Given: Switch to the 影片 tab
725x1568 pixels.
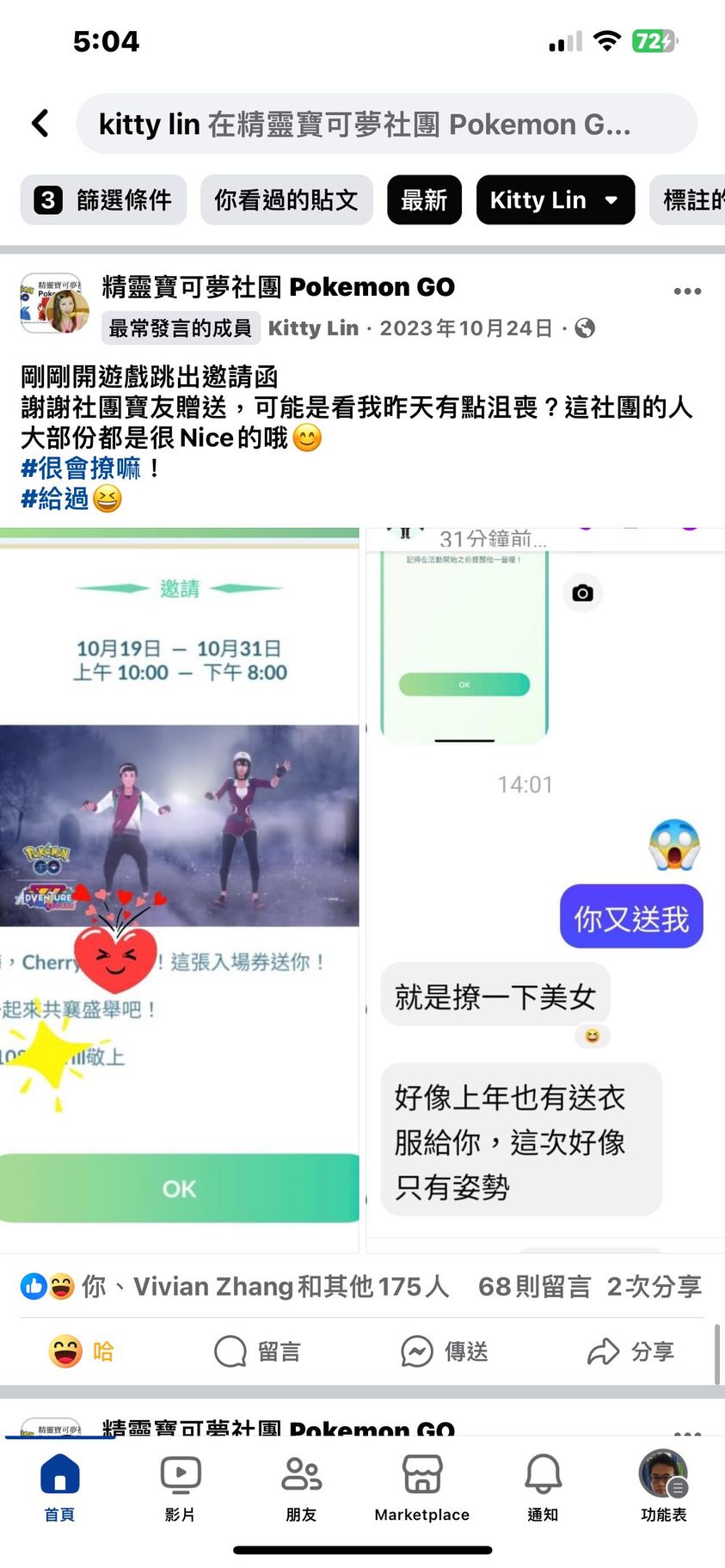Looking at the screenshot, I should 181,1489.
